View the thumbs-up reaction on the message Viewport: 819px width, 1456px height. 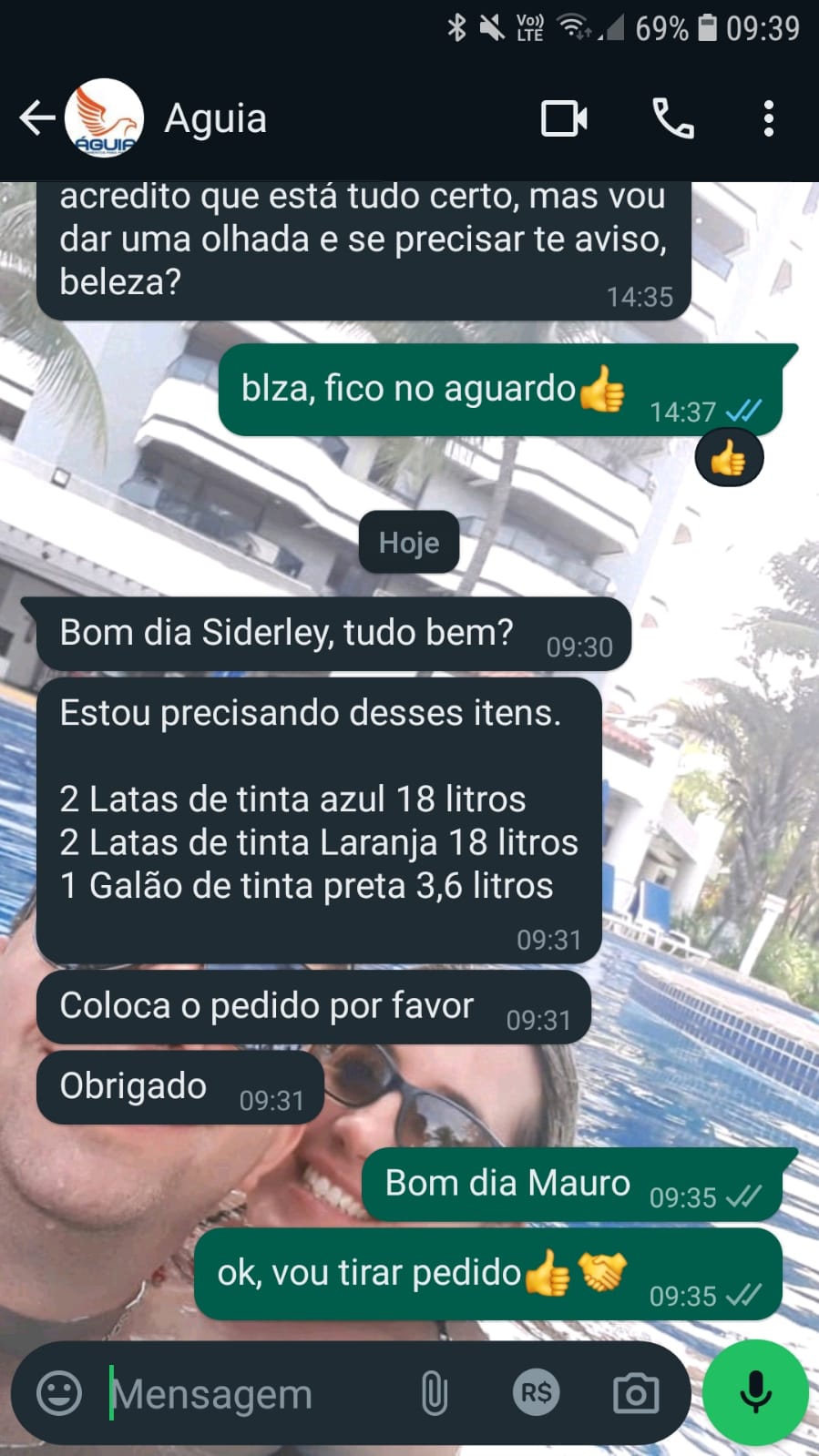click(x=729, y=458)
